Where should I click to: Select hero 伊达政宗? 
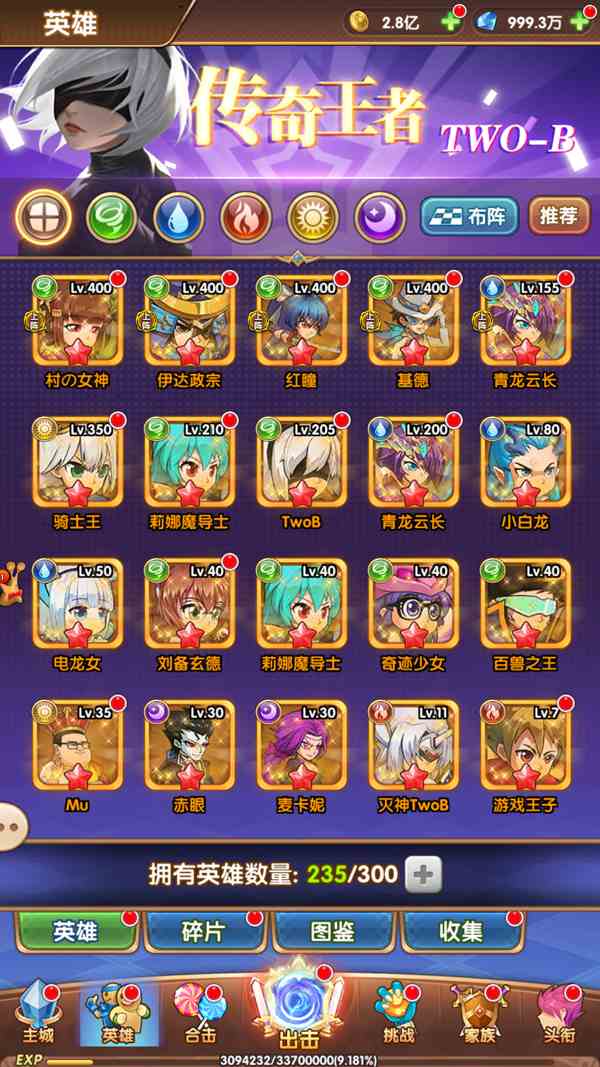pyautogui.click(x=189, y=321)
